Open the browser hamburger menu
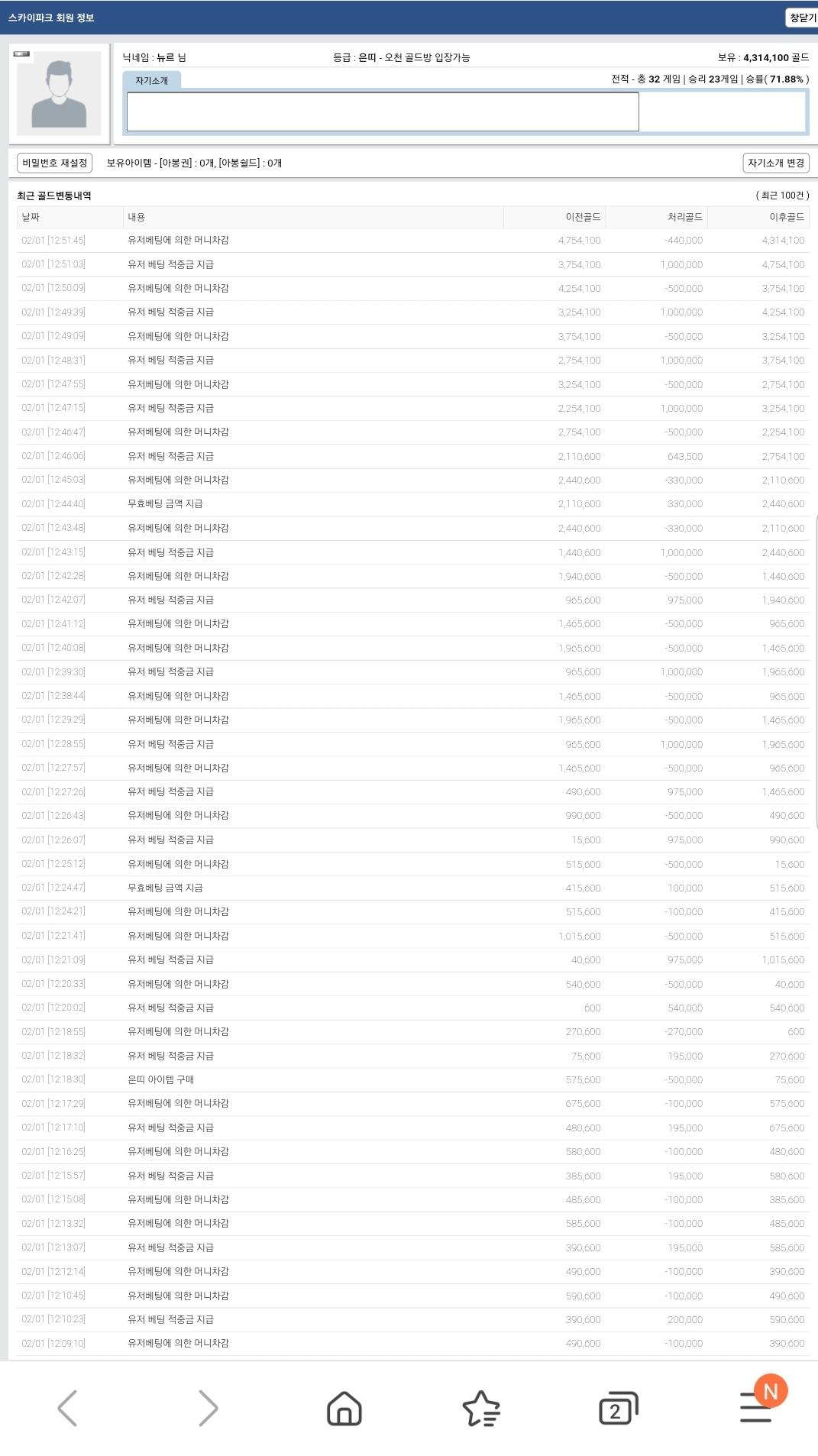The image size is (818, 1456). pos(756,1407)
